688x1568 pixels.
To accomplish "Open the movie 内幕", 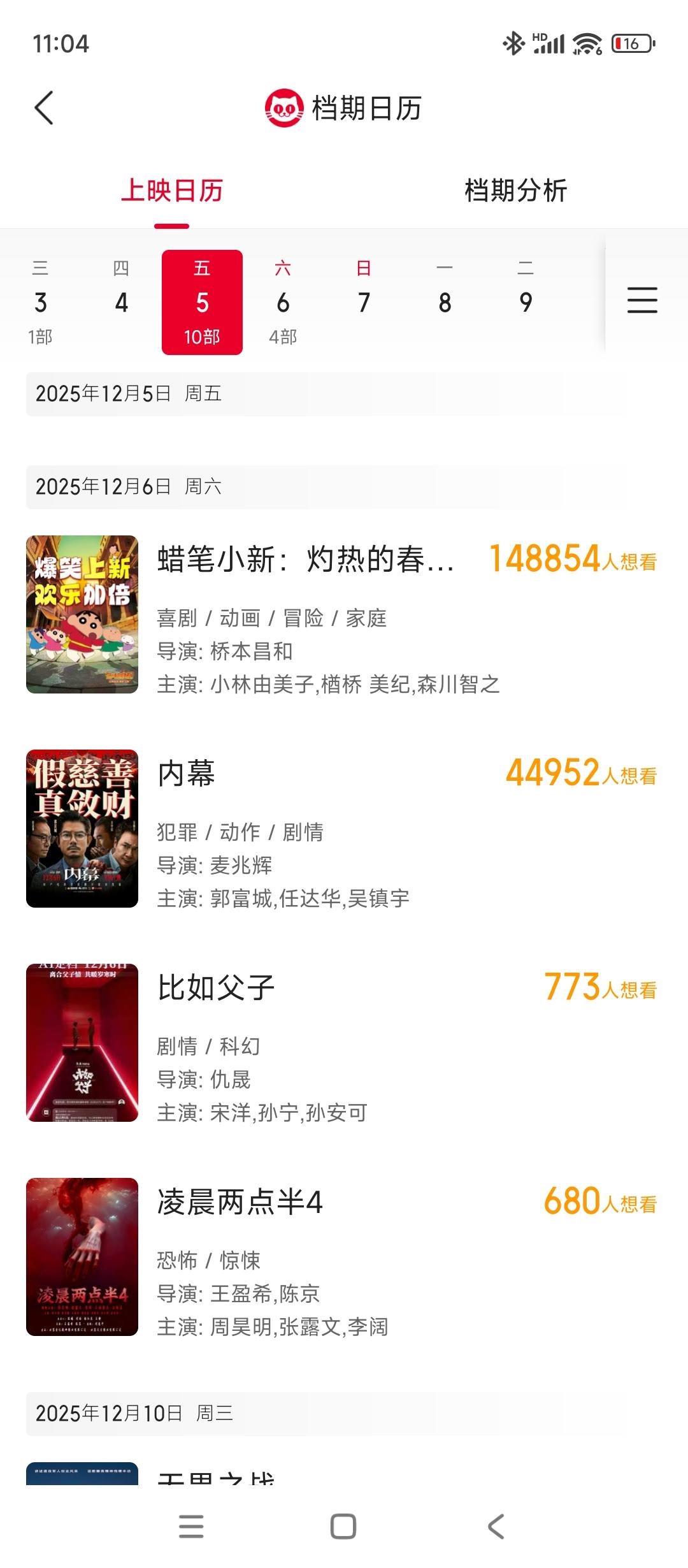I will [x=186, y=774].
